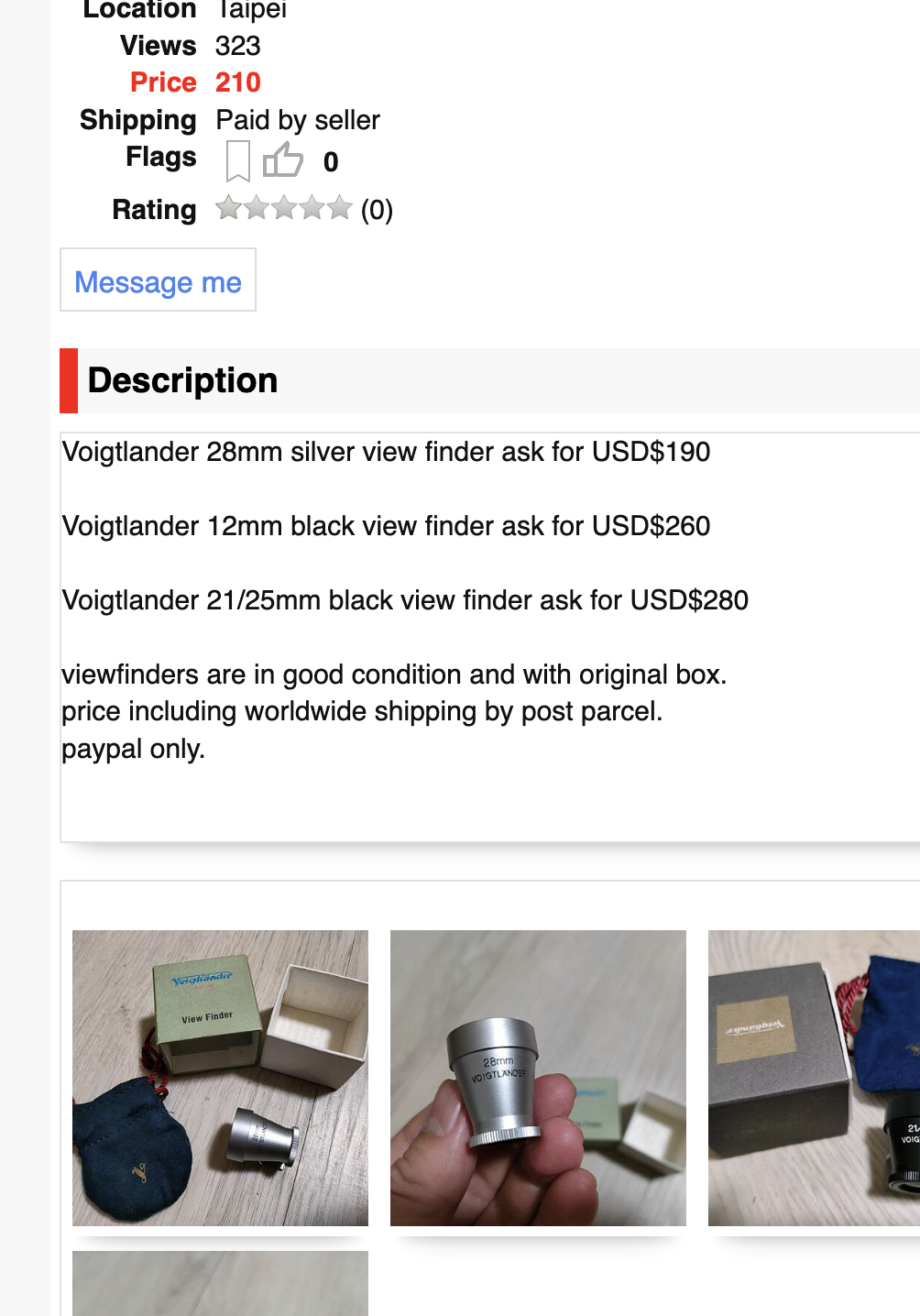Open the partially visible fourth photo

pyautogui.click(x=220, y=1283)
